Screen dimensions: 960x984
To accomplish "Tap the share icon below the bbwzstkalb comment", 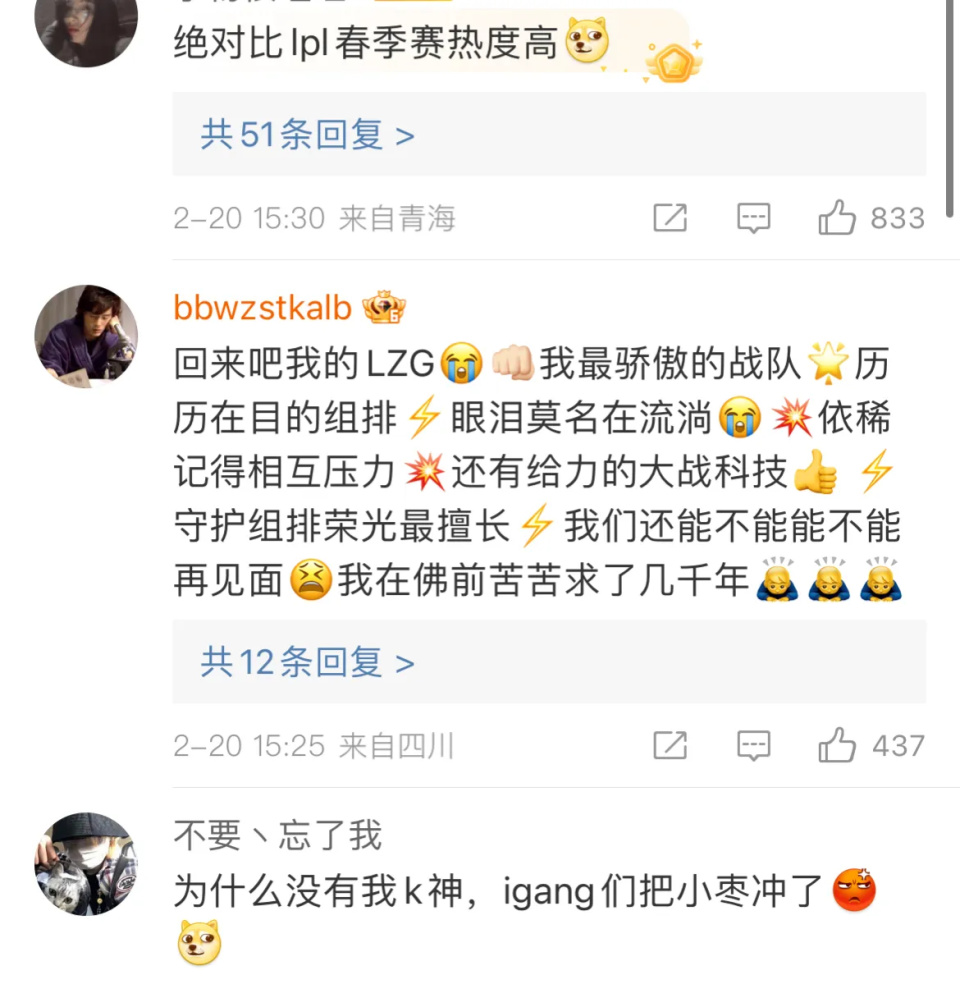I will 672,745.
